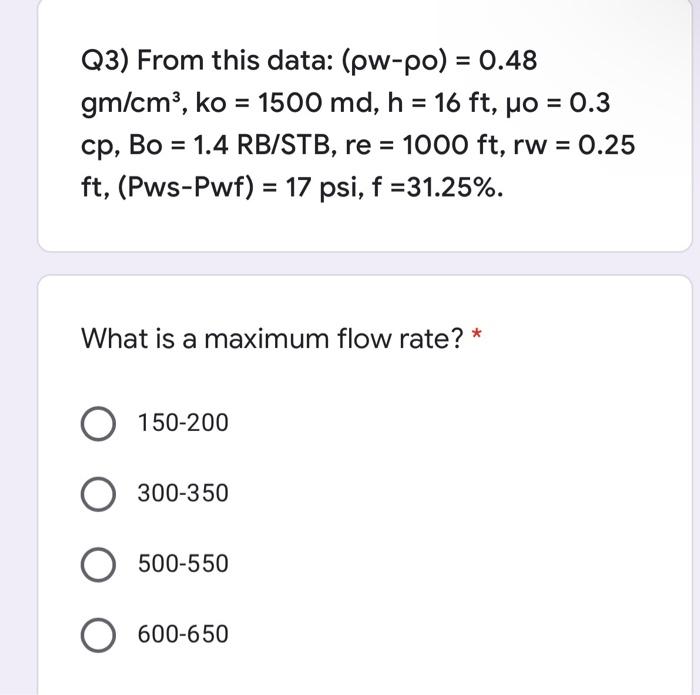Select the 150-200 answer option

point(97,424)
